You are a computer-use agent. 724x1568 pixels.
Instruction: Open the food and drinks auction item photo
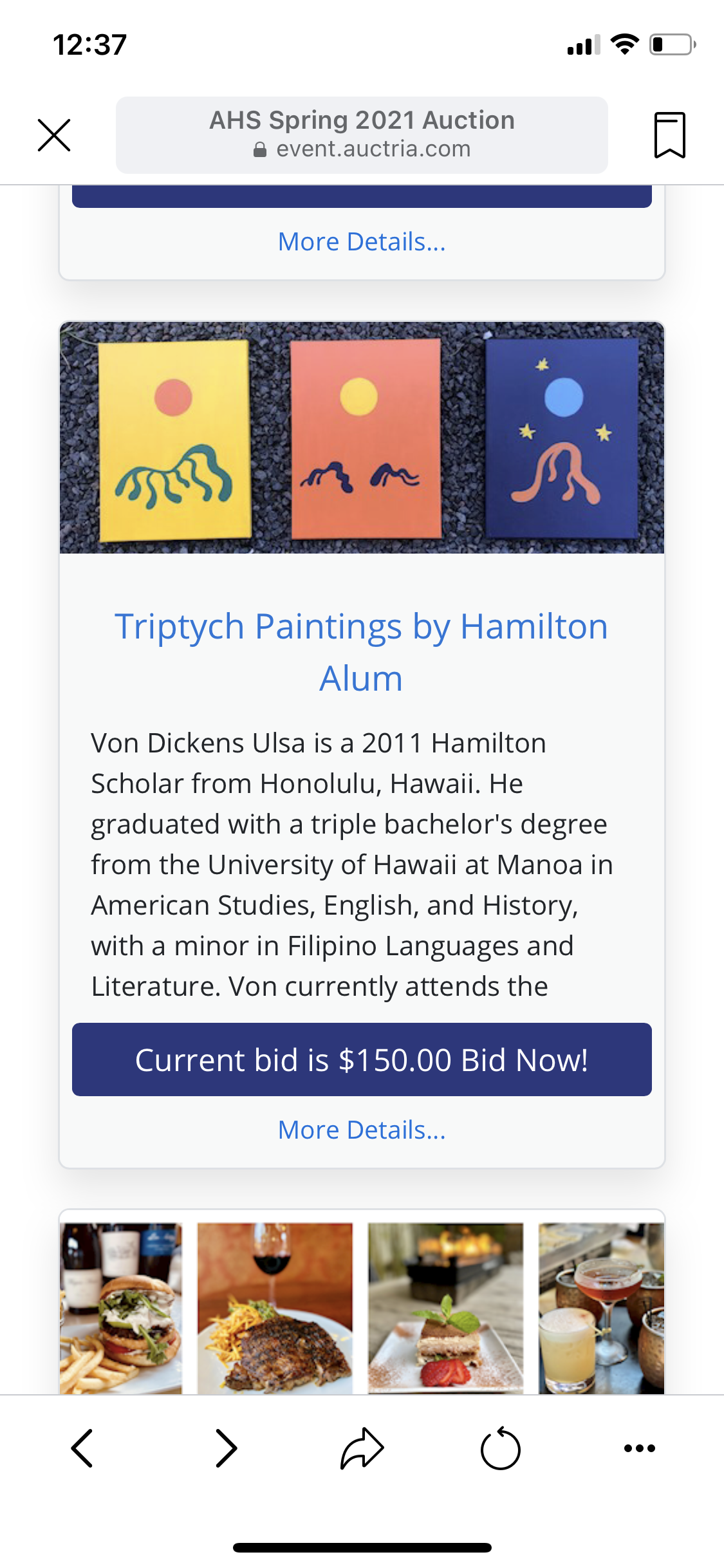coord(362,1308)
